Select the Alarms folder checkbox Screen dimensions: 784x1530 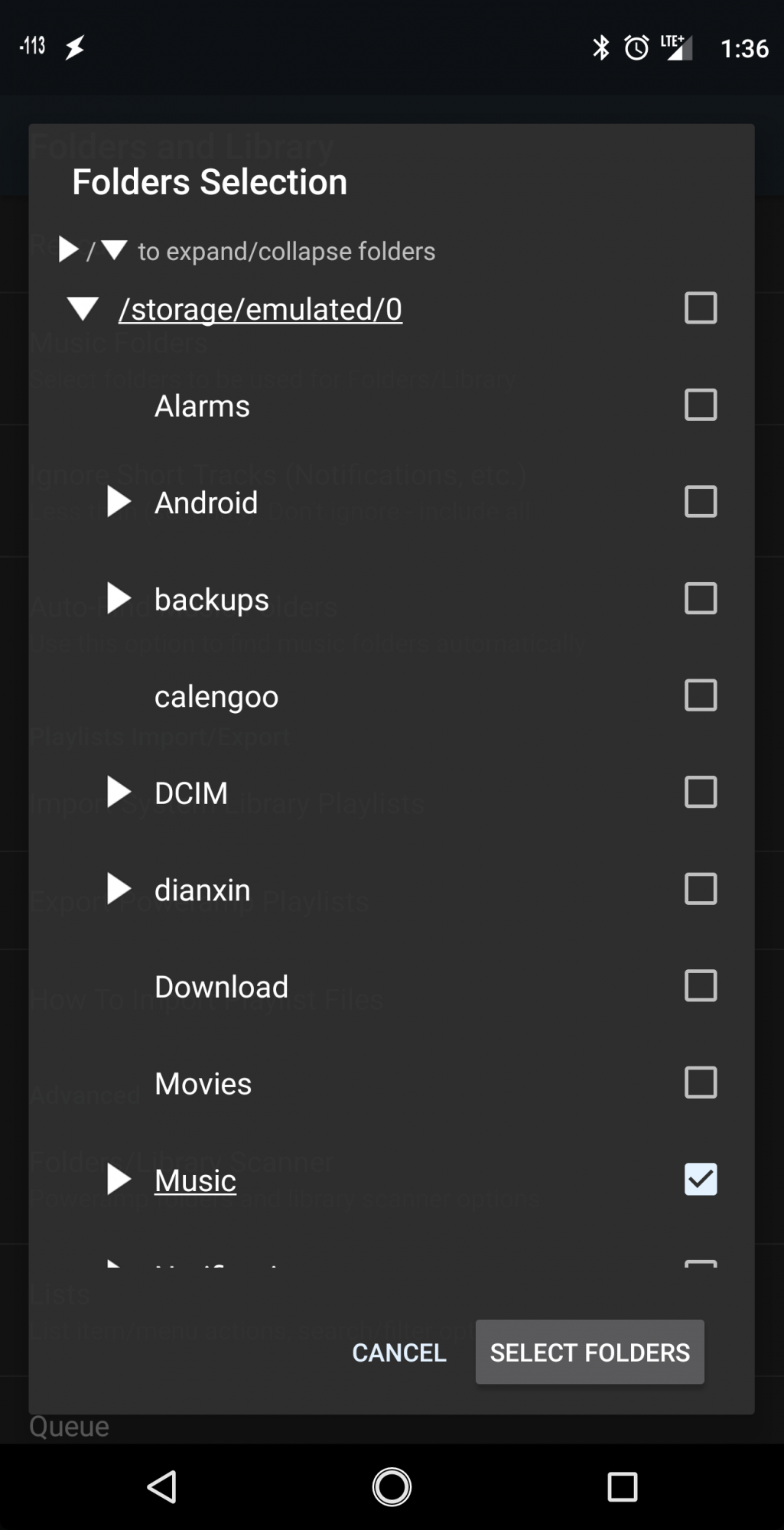pyautogui.click(x=701, y=405)
